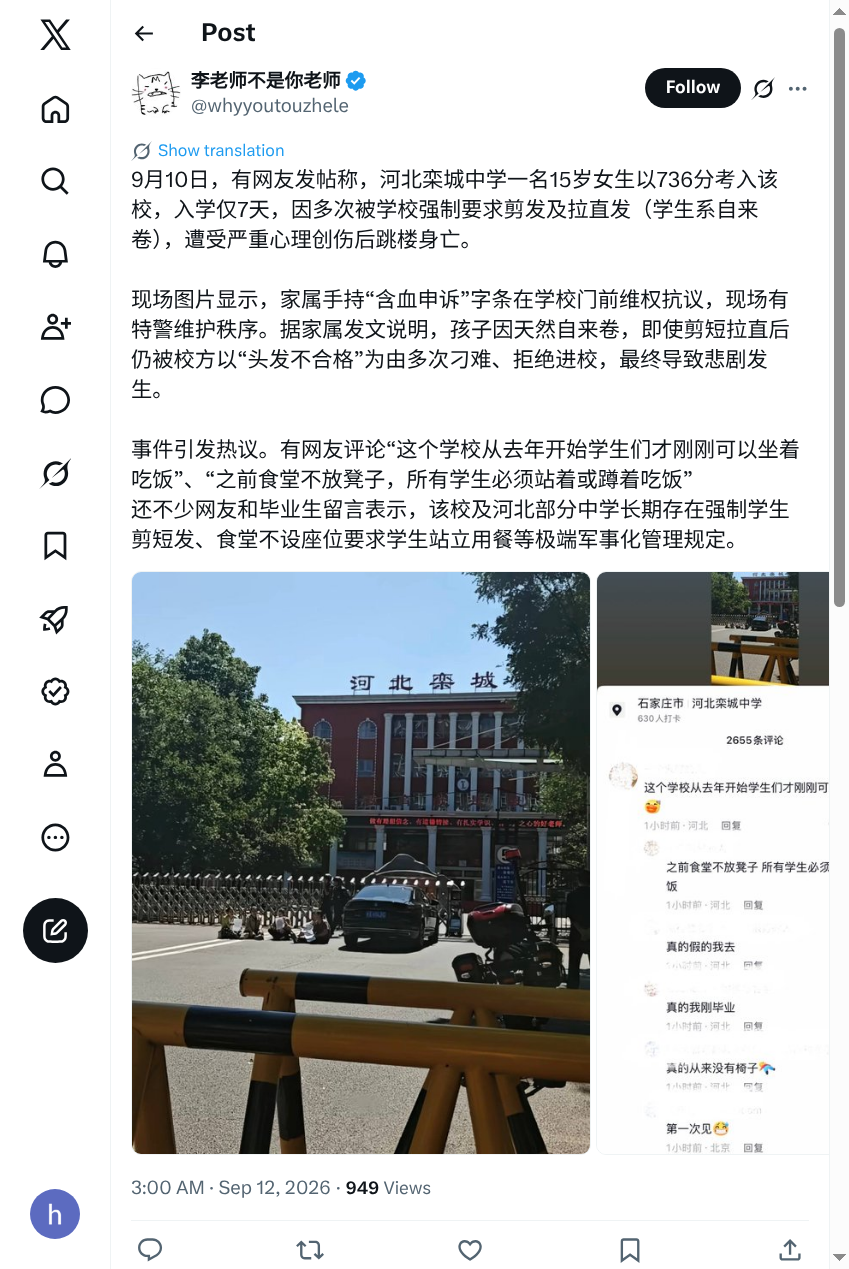The width and height of the screenshot is (849, 1269).
Task: Open the account switcher avatar
Action: 55,1214
